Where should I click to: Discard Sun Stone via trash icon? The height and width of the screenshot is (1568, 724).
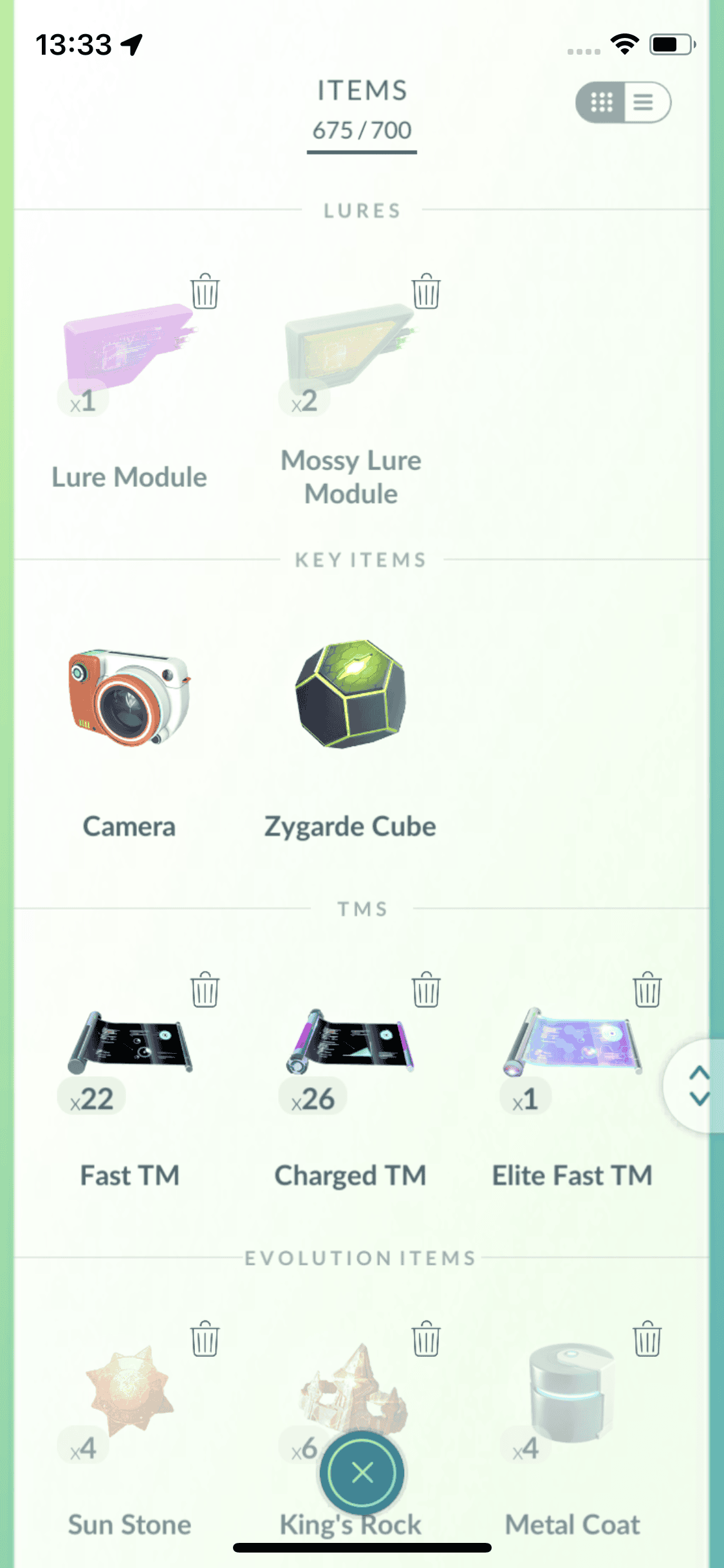point(205,1339)
